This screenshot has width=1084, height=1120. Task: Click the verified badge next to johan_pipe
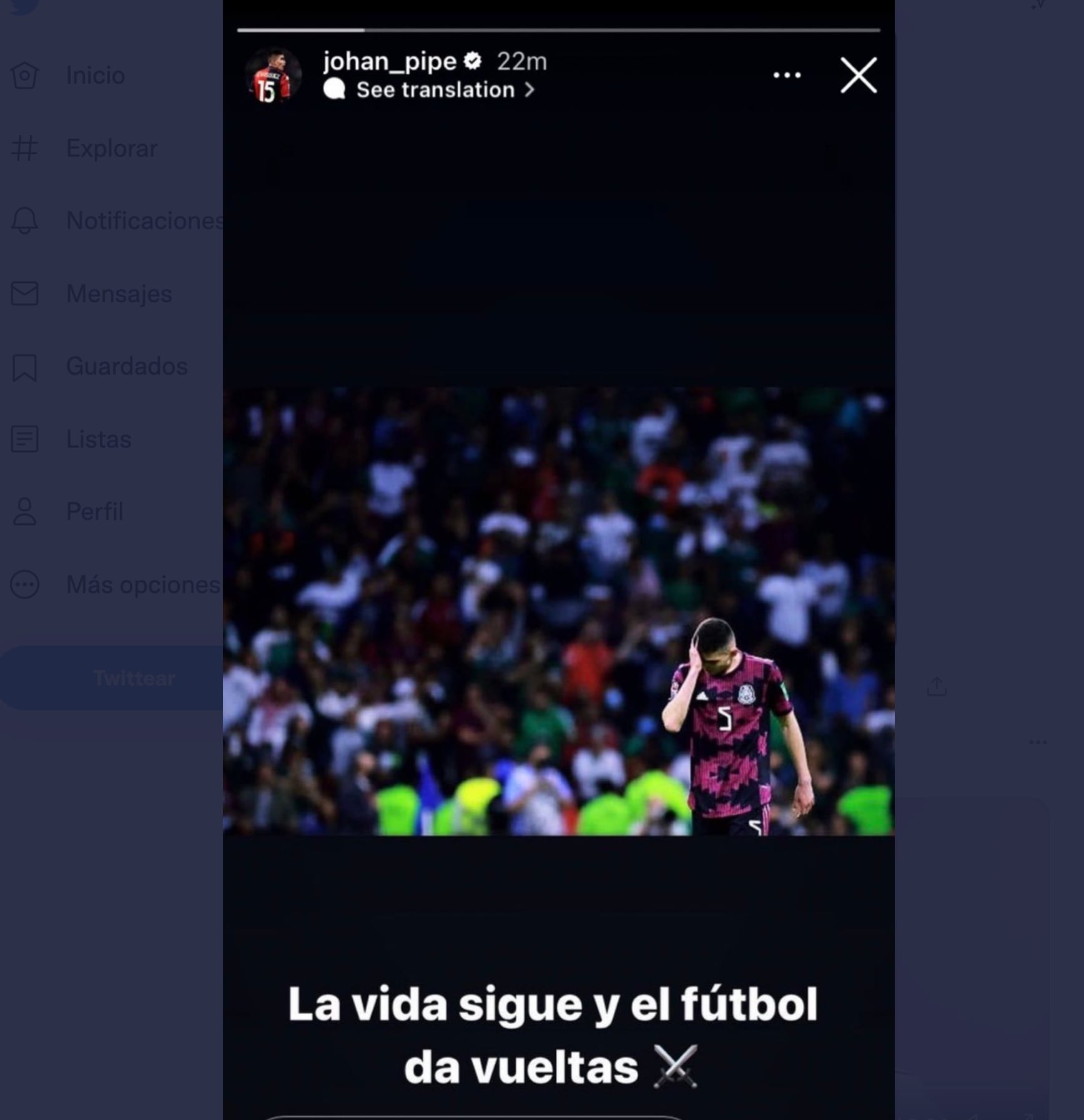pyautogui.click(x=473, y=61)
